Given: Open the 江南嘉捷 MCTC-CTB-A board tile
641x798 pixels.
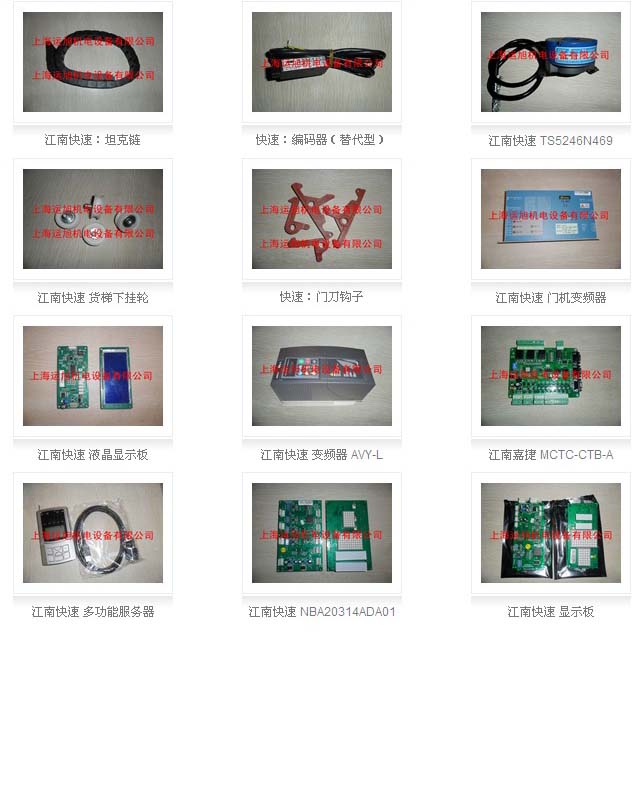Looking at the screenshot, I should [550, 376].
